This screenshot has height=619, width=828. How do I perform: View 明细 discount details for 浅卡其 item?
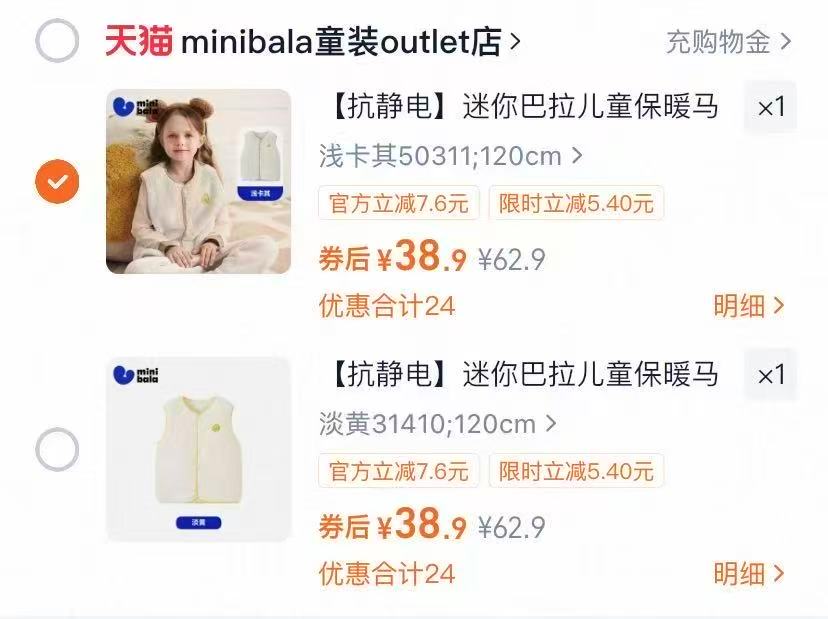[748, 306]
